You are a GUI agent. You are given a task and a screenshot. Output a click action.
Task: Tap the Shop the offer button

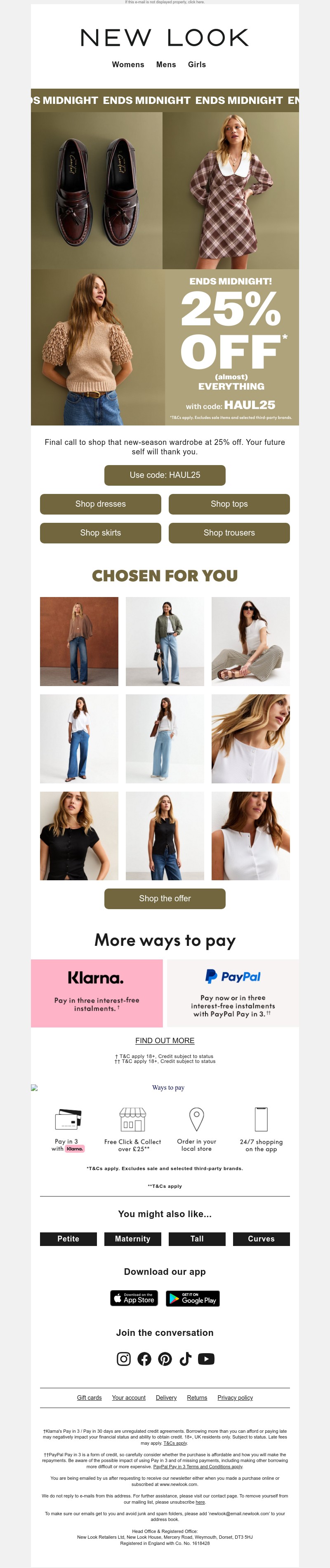165,898
